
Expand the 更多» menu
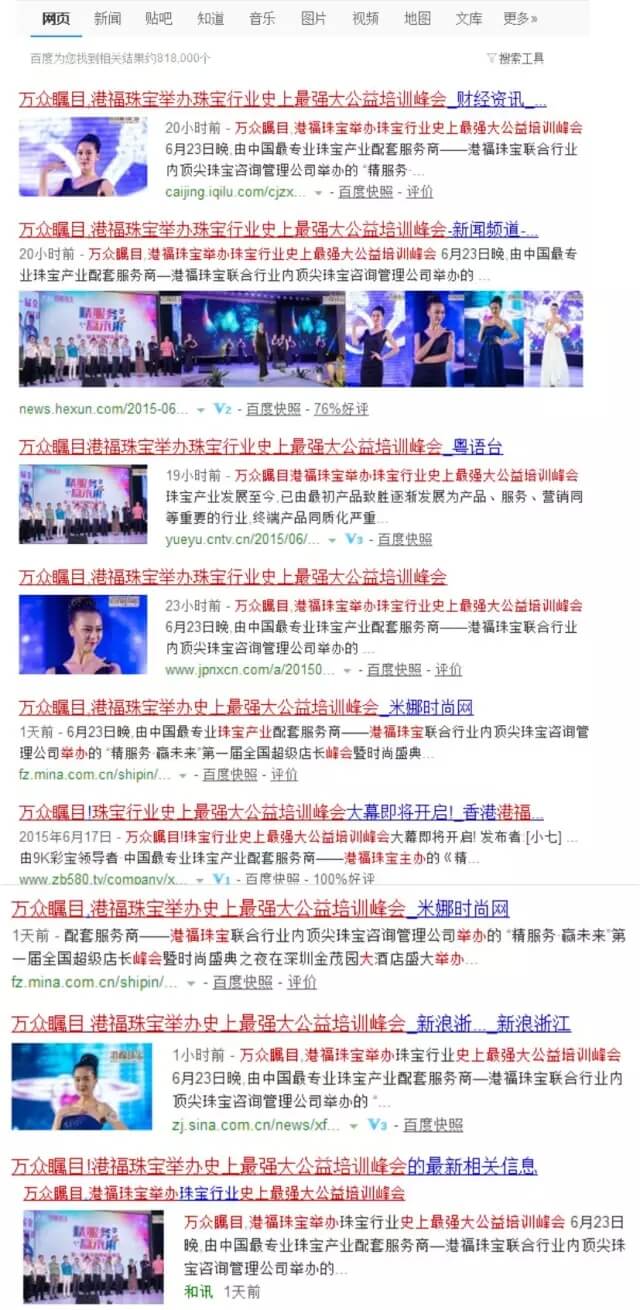click(520, 18)
